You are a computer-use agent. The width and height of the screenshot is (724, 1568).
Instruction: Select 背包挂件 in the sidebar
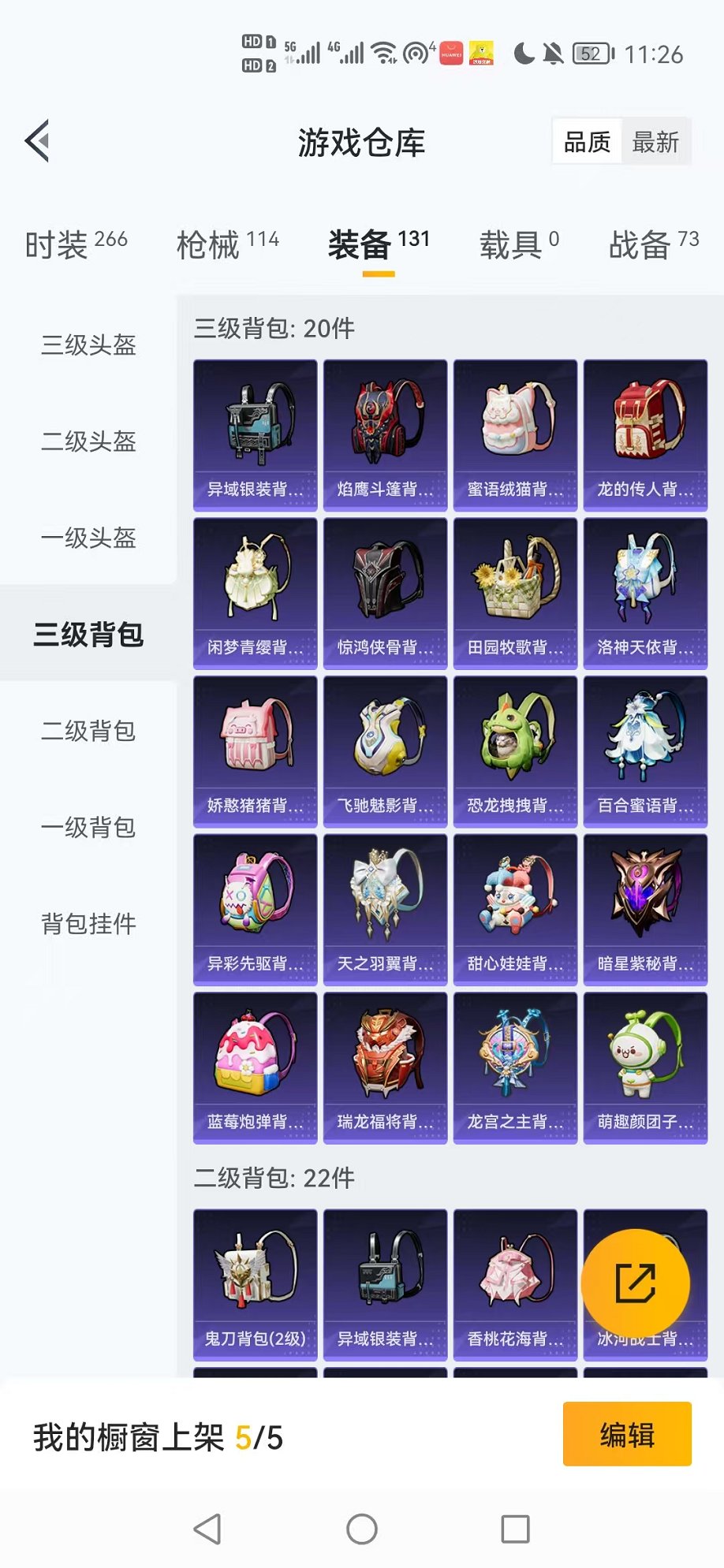pyautogui.click(x=88, y=923)
